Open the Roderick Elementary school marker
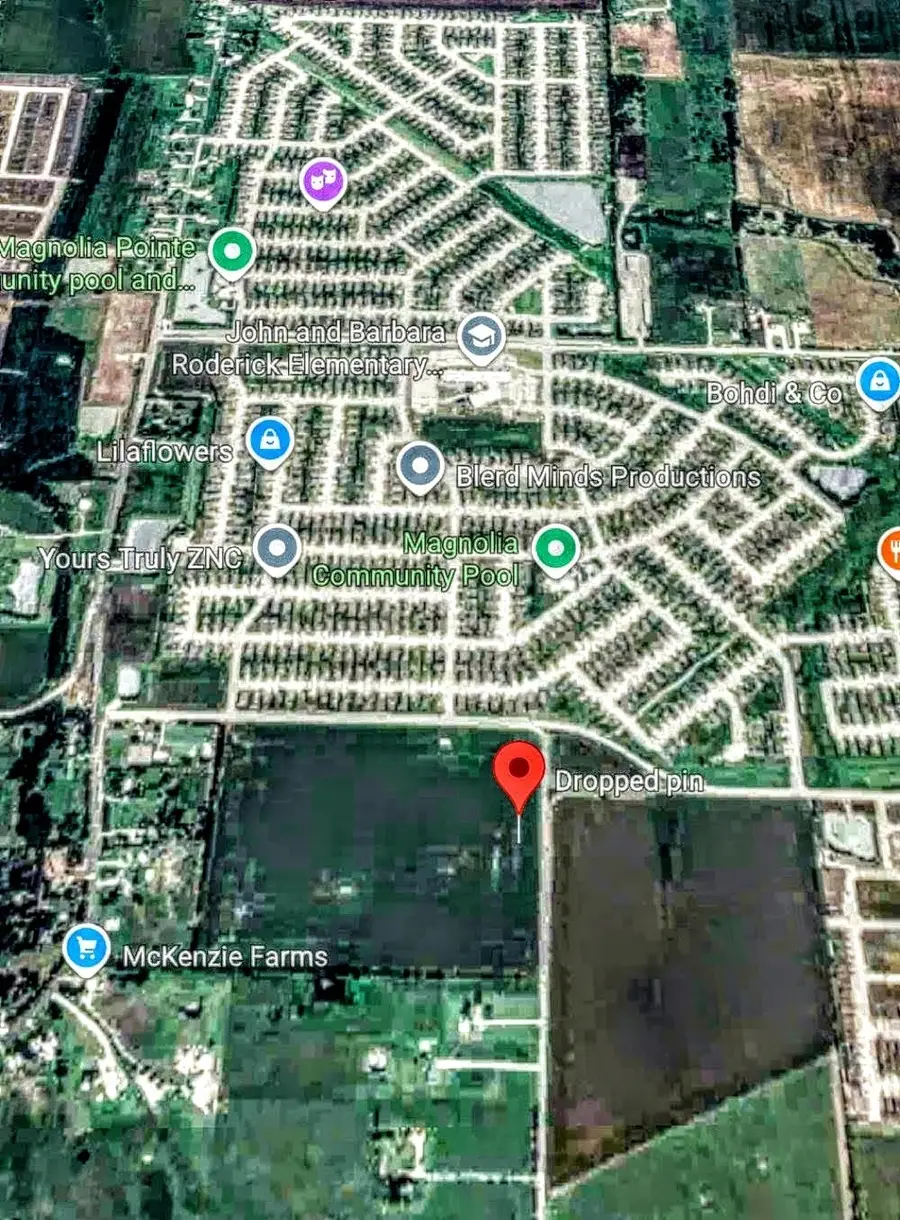900x1220 pixels. (483, 336)
